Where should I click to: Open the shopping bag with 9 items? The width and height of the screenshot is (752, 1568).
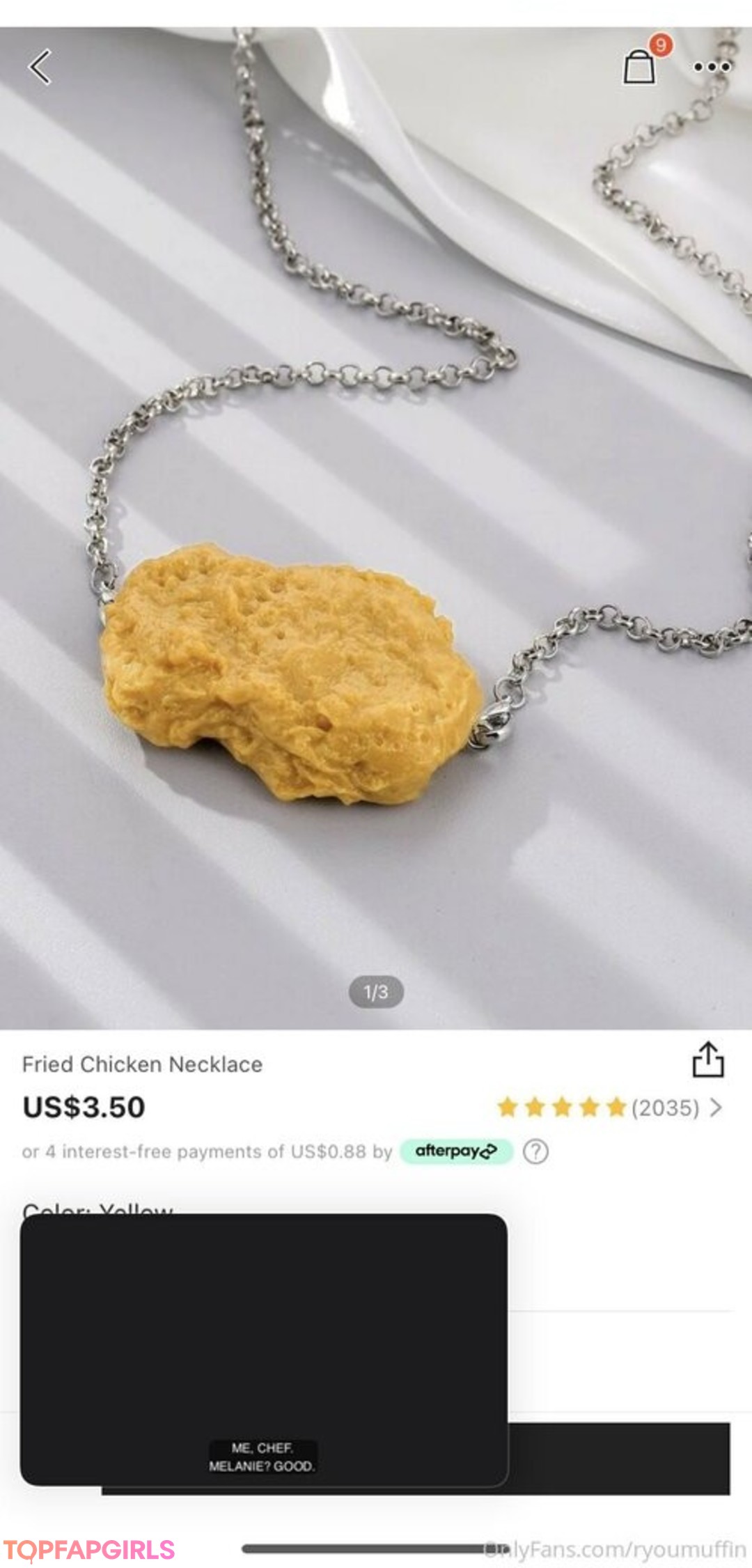tap(639, 67)
